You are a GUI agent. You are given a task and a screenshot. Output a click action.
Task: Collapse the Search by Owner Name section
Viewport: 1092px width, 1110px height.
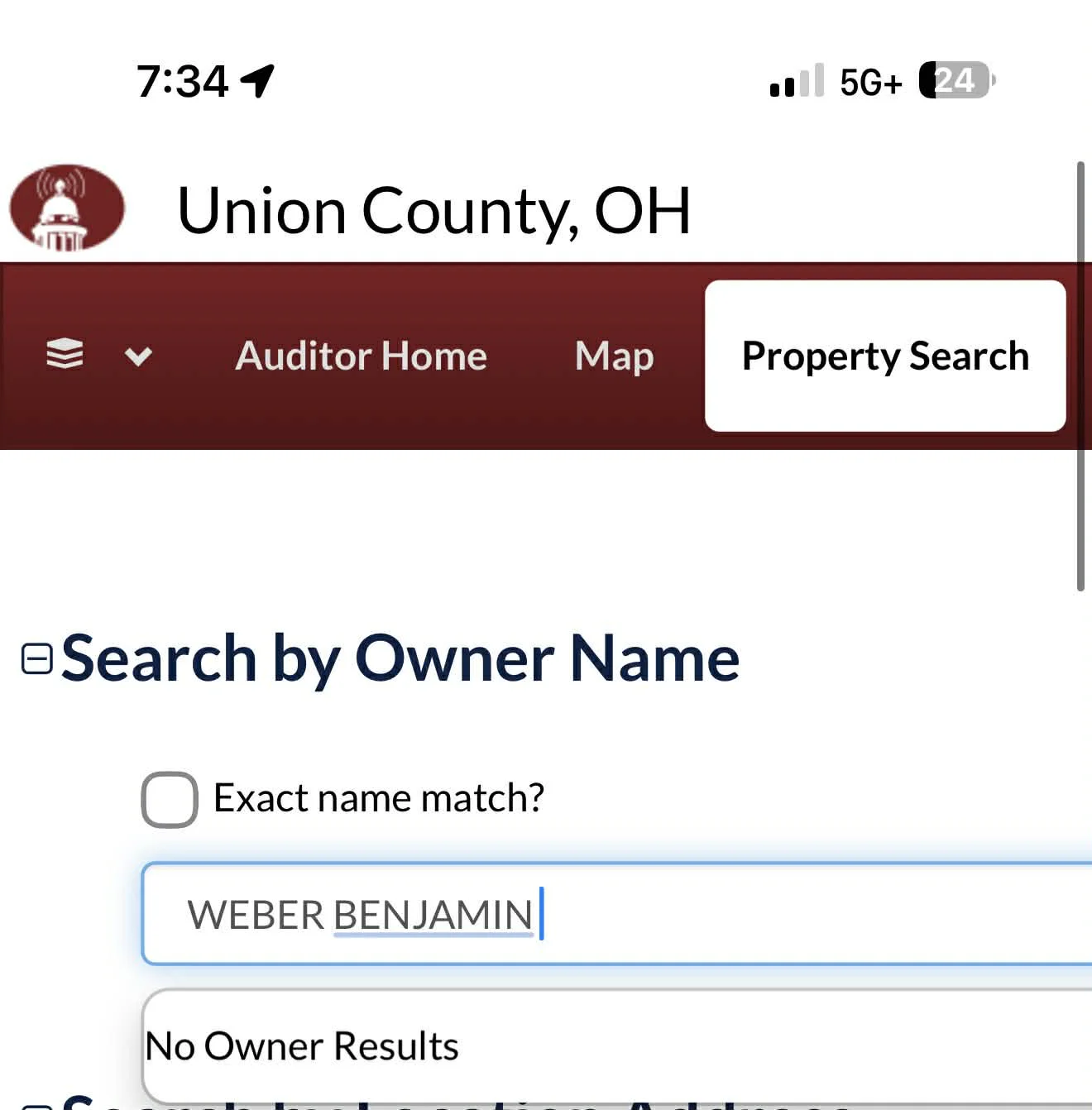pos(37,659)
